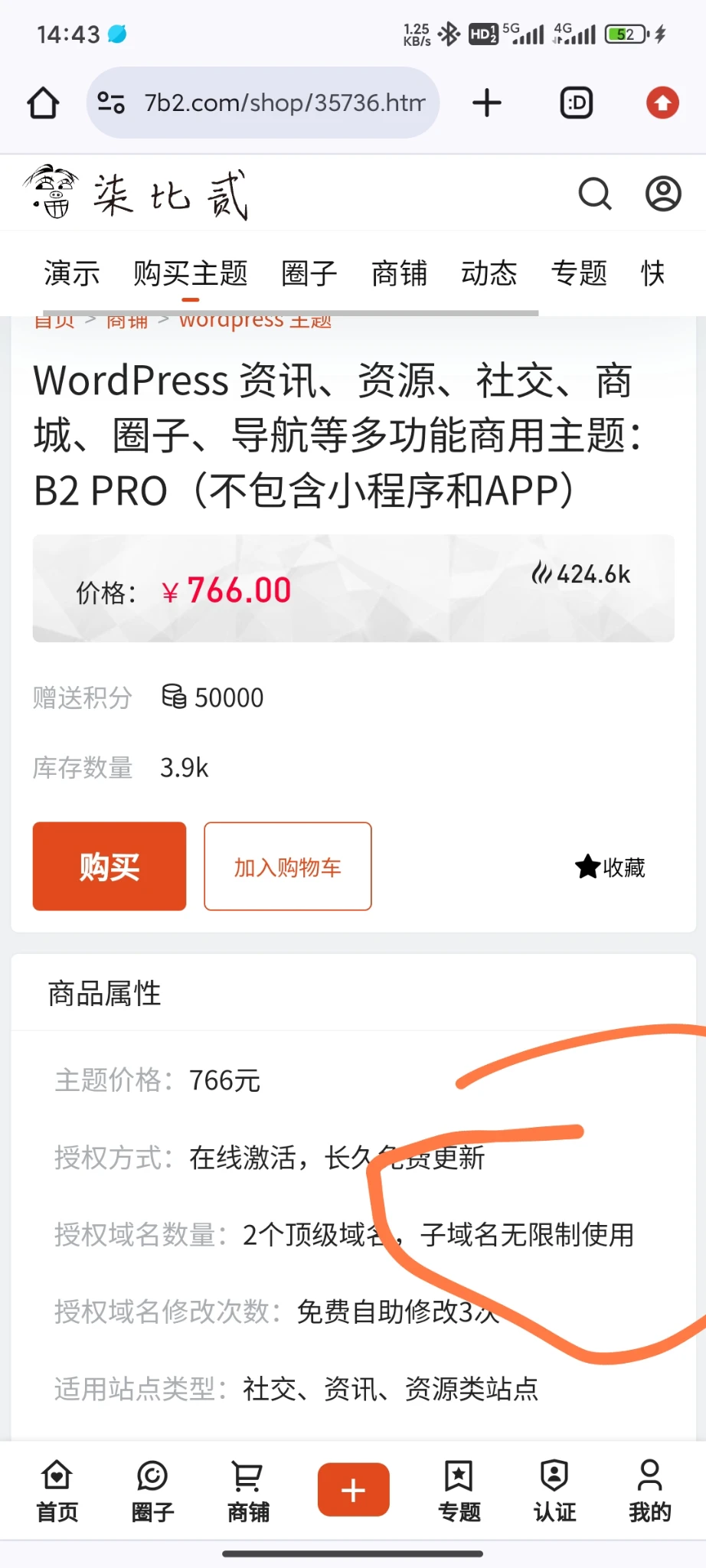Tap the orange 购买 button
This screenshot has height=1568, width=706.
pyautogui.click(x=109, y=866)
